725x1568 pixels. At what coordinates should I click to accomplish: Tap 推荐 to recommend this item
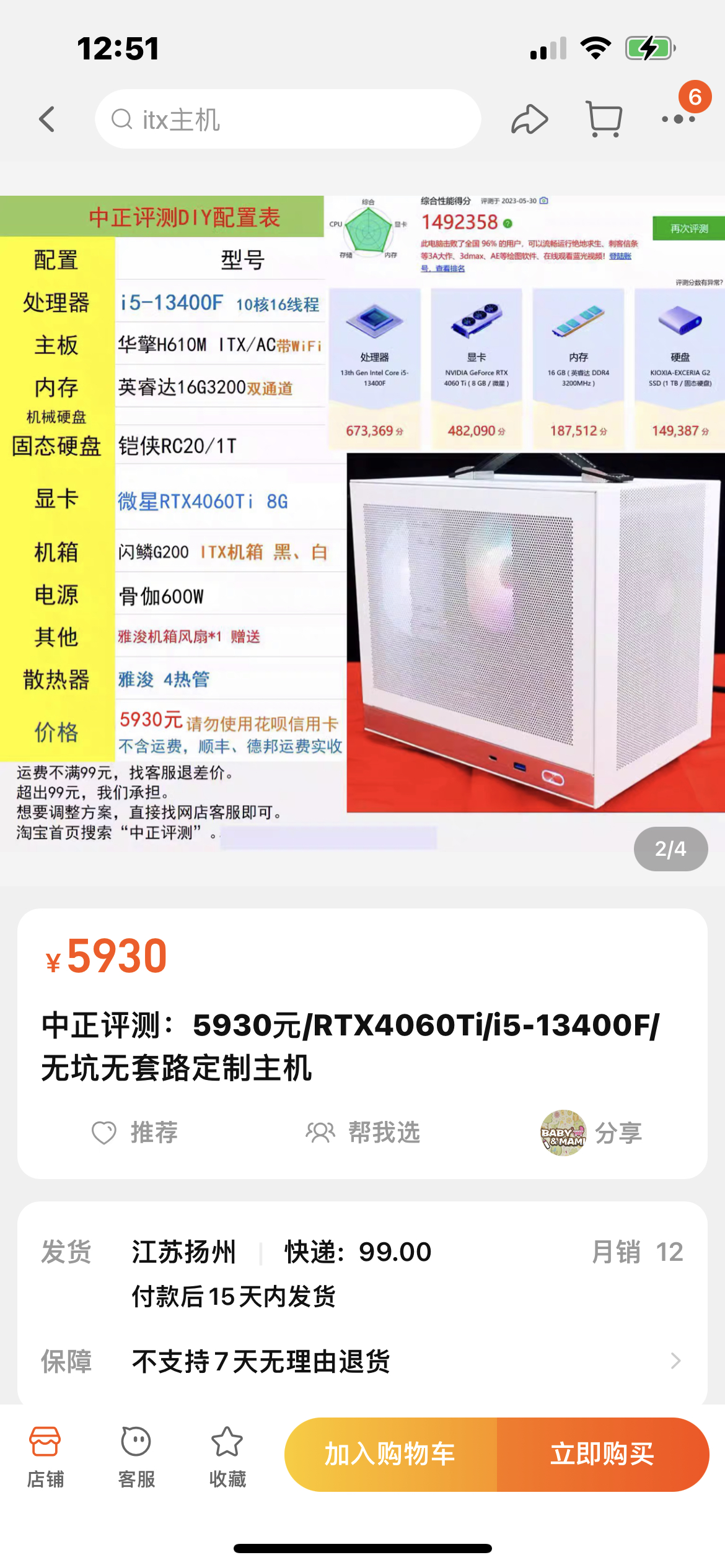pyautogui.click(x=135, y=1133)
